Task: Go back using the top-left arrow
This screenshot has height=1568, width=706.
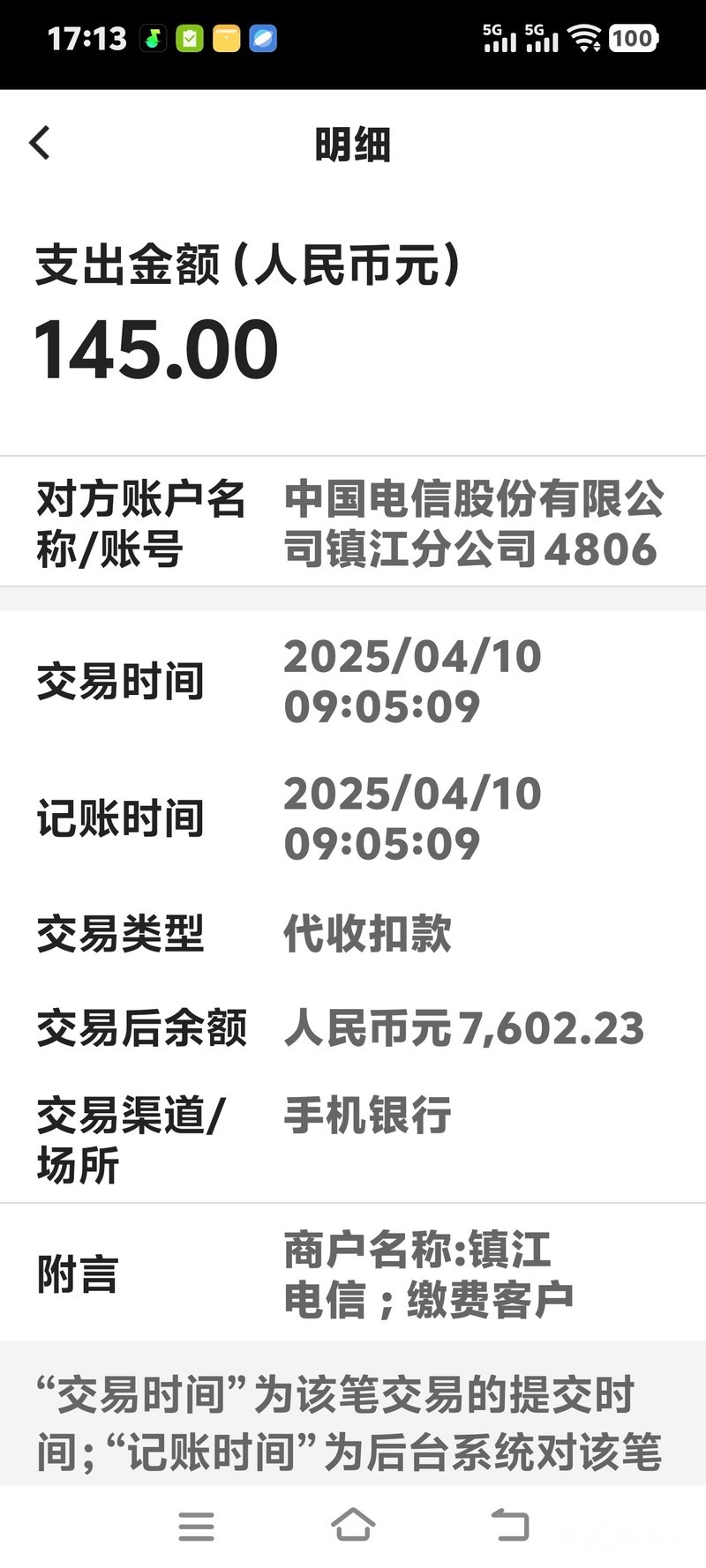Action: [x=40, y=143]
